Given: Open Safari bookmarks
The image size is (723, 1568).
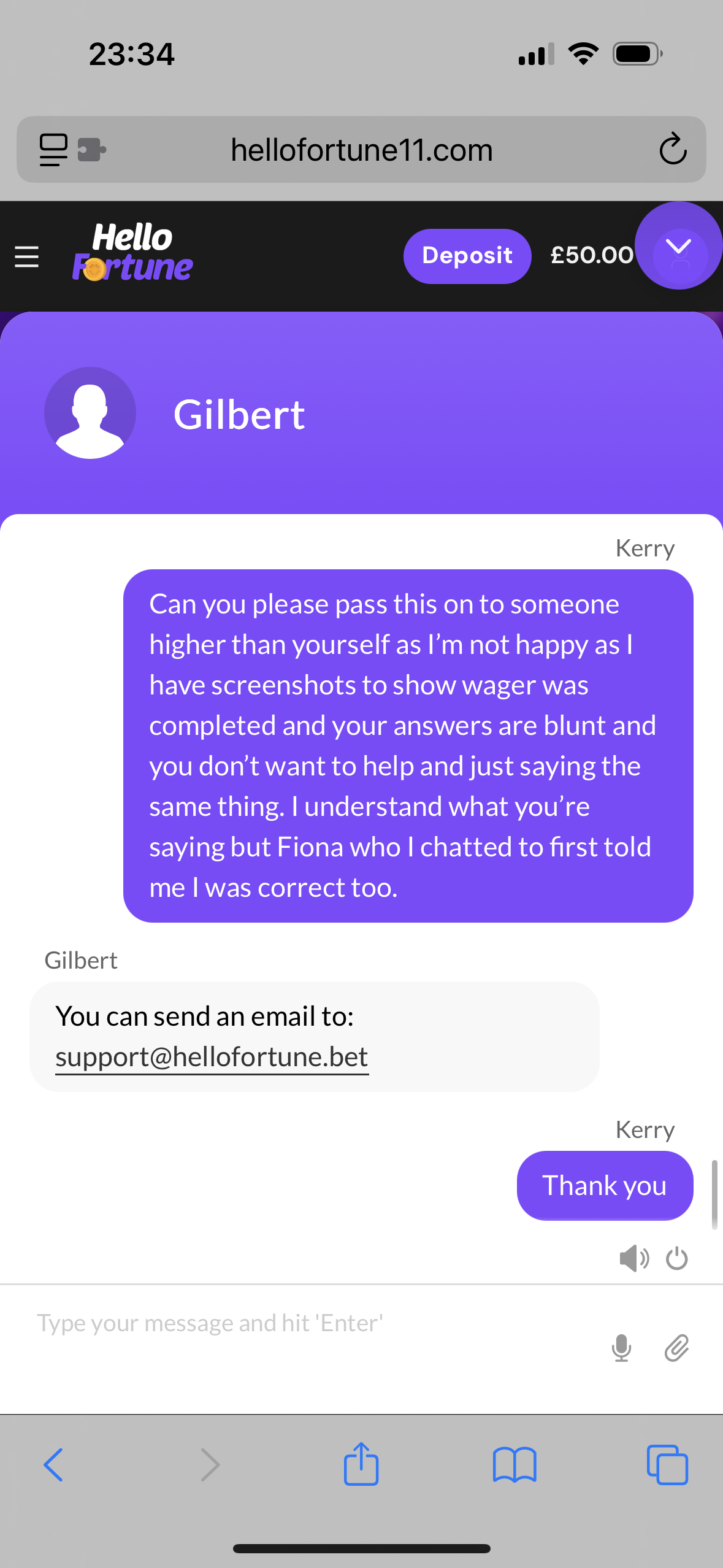Looking at the screenshot, I should click(514, 1465).
